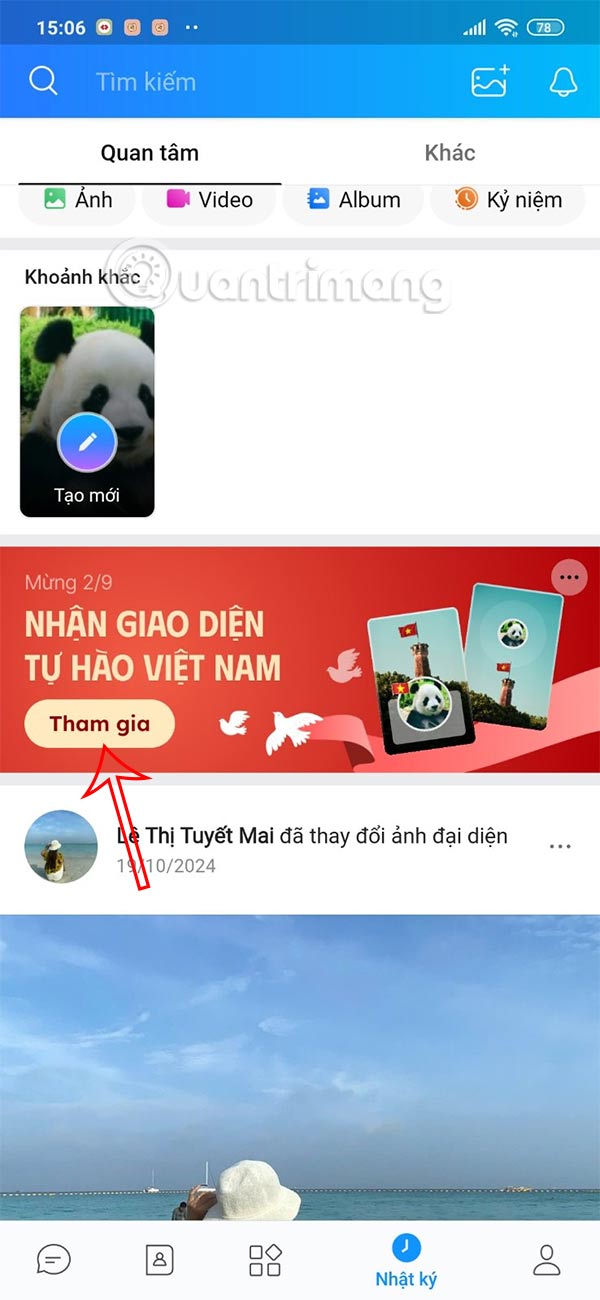Tap the Tham gia button
Screen dimensions: 600x1300
coord(100,724)
